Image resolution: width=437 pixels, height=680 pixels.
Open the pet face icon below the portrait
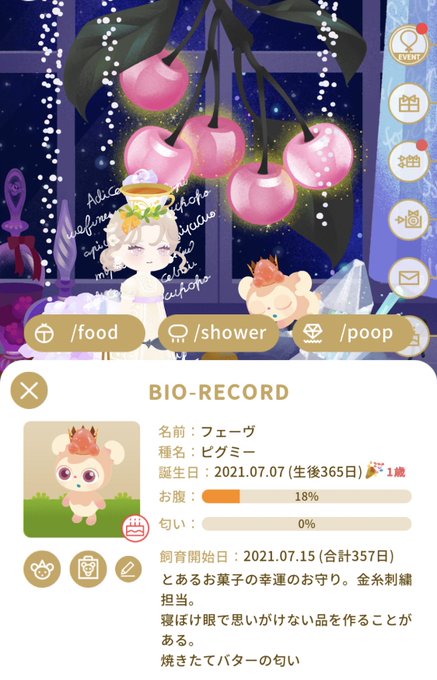42,569
